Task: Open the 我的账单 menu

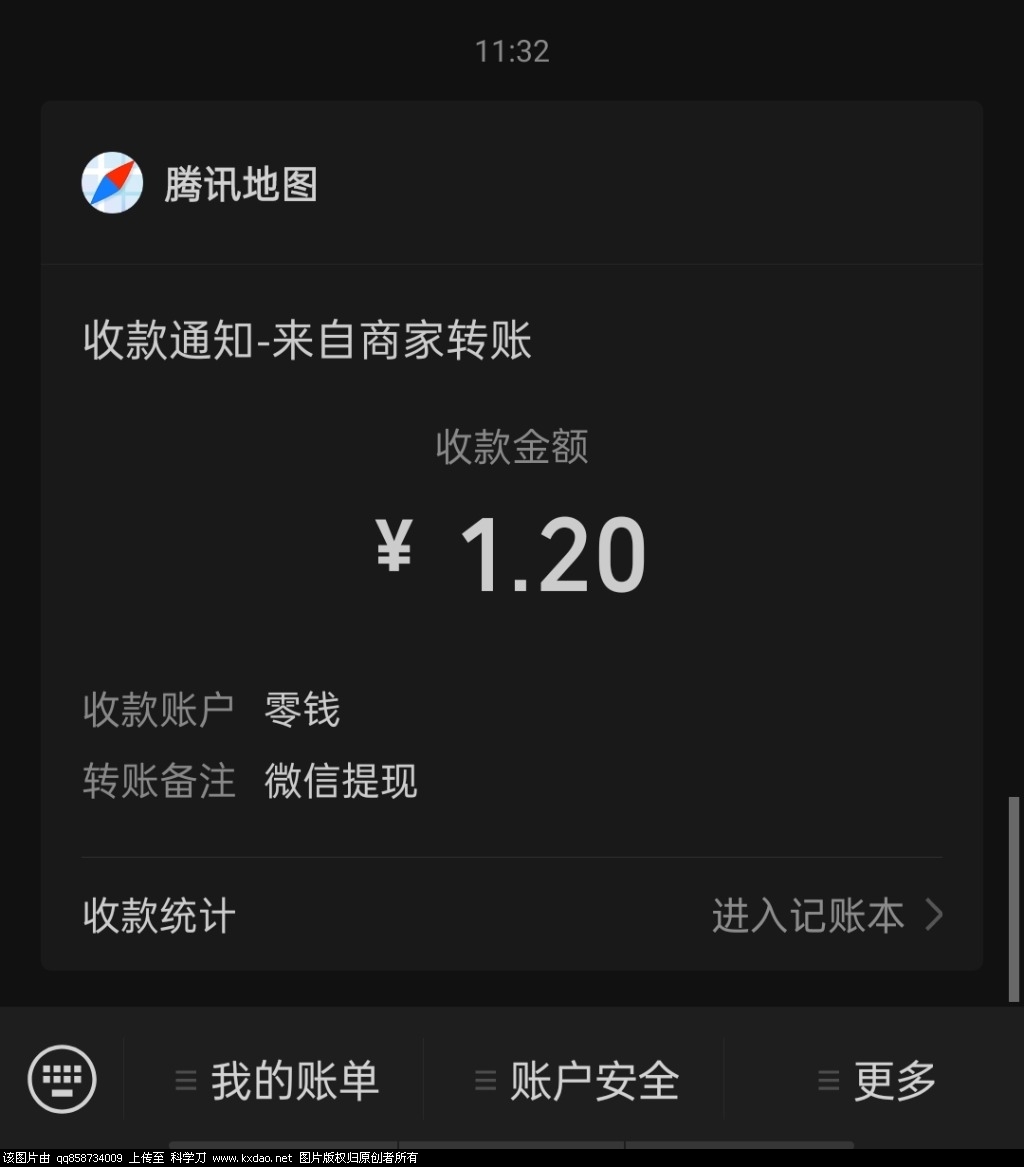Action: 276,1081
